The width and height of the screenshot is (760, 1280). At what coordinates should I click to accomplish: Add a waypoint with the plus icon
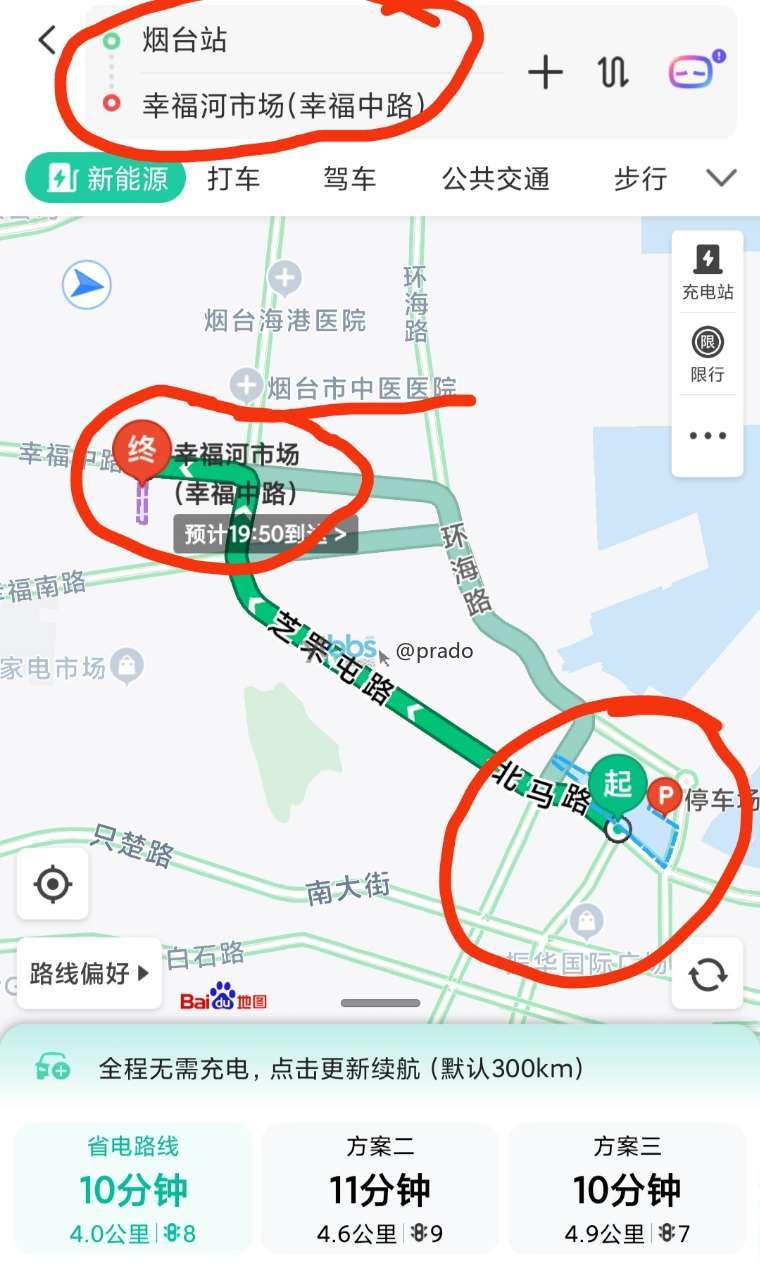tap(545, 72)
